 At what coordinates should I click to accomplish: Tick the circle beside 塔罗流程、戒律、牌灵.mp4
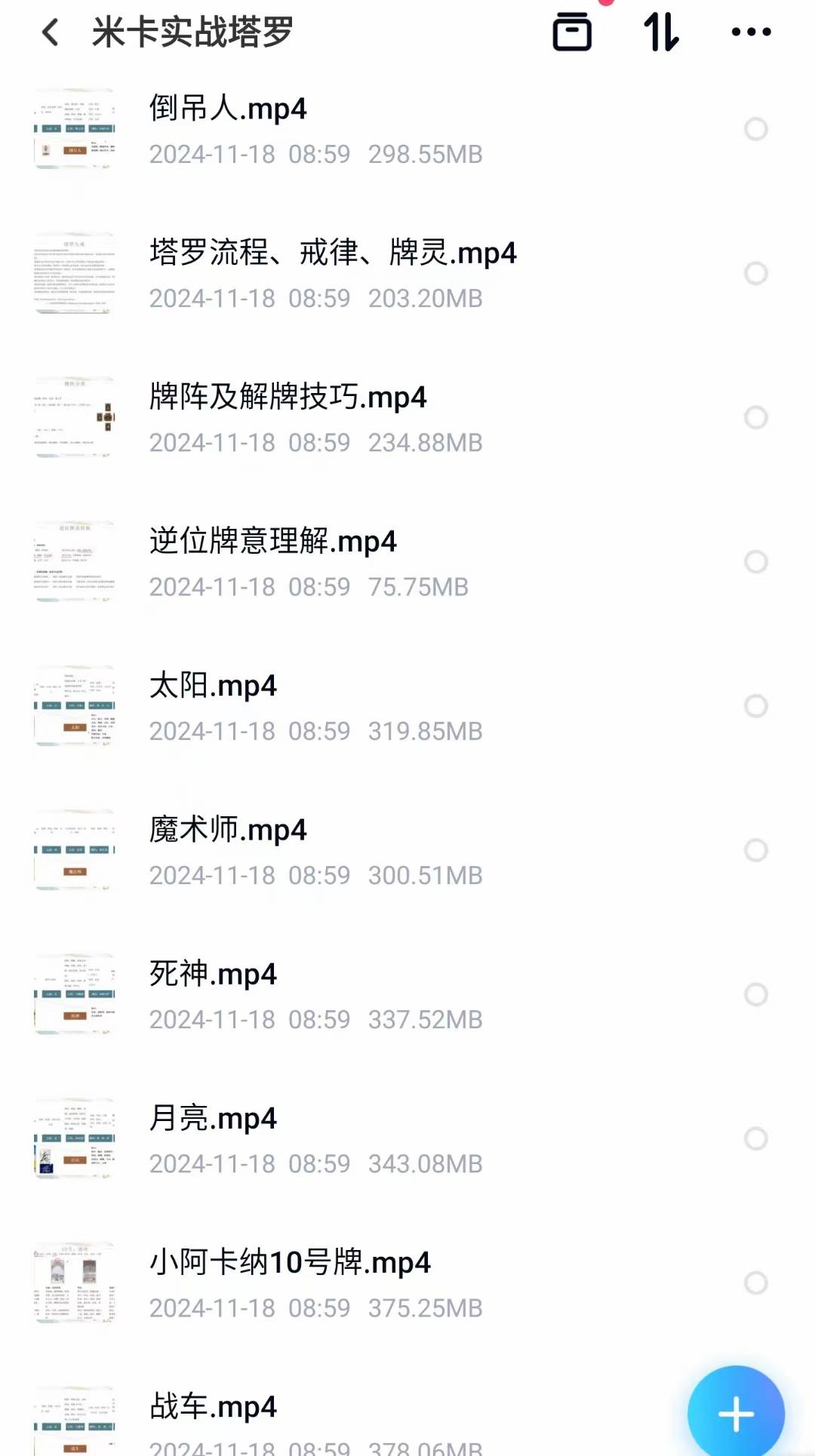point(755,273)
